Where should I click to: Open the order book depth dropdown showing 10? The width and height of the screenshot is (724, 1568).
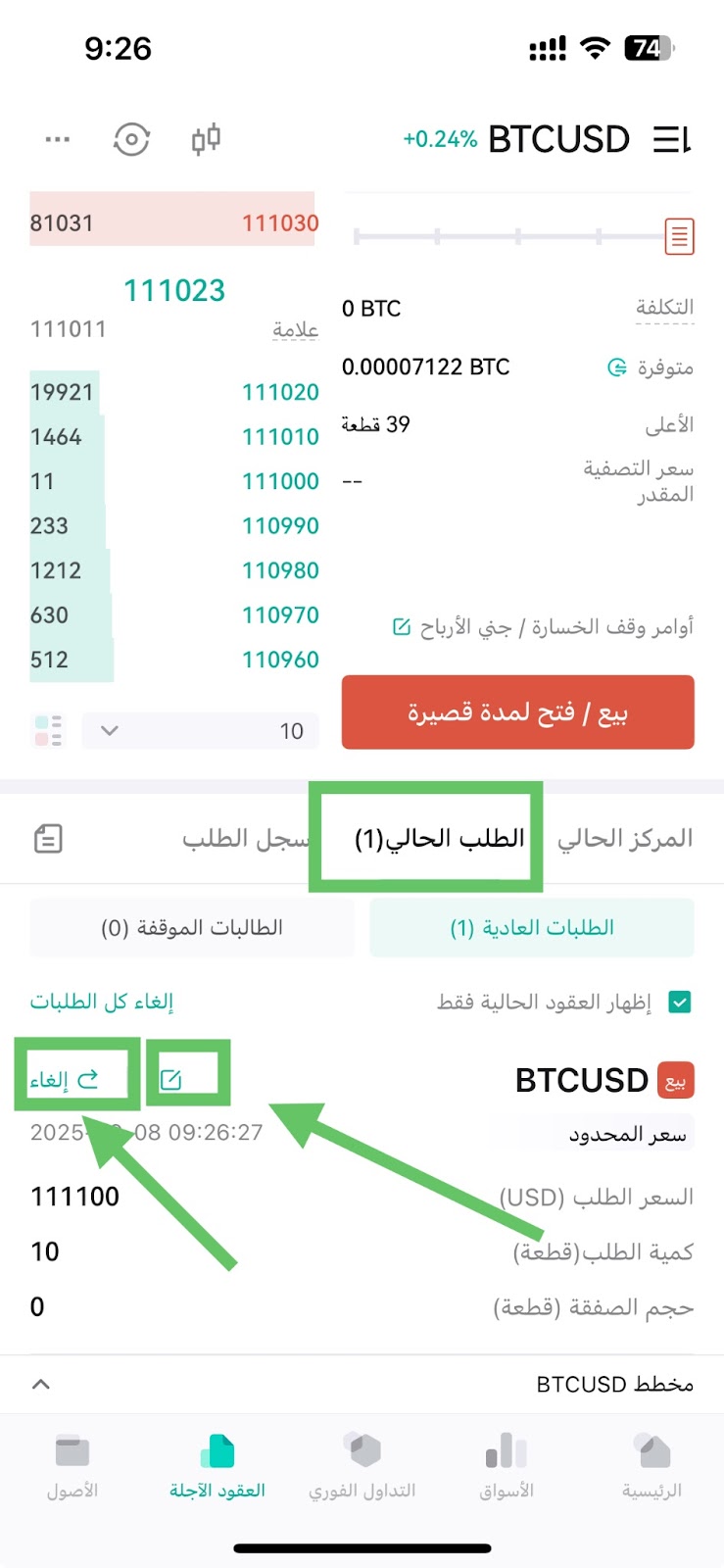[200, 731]
